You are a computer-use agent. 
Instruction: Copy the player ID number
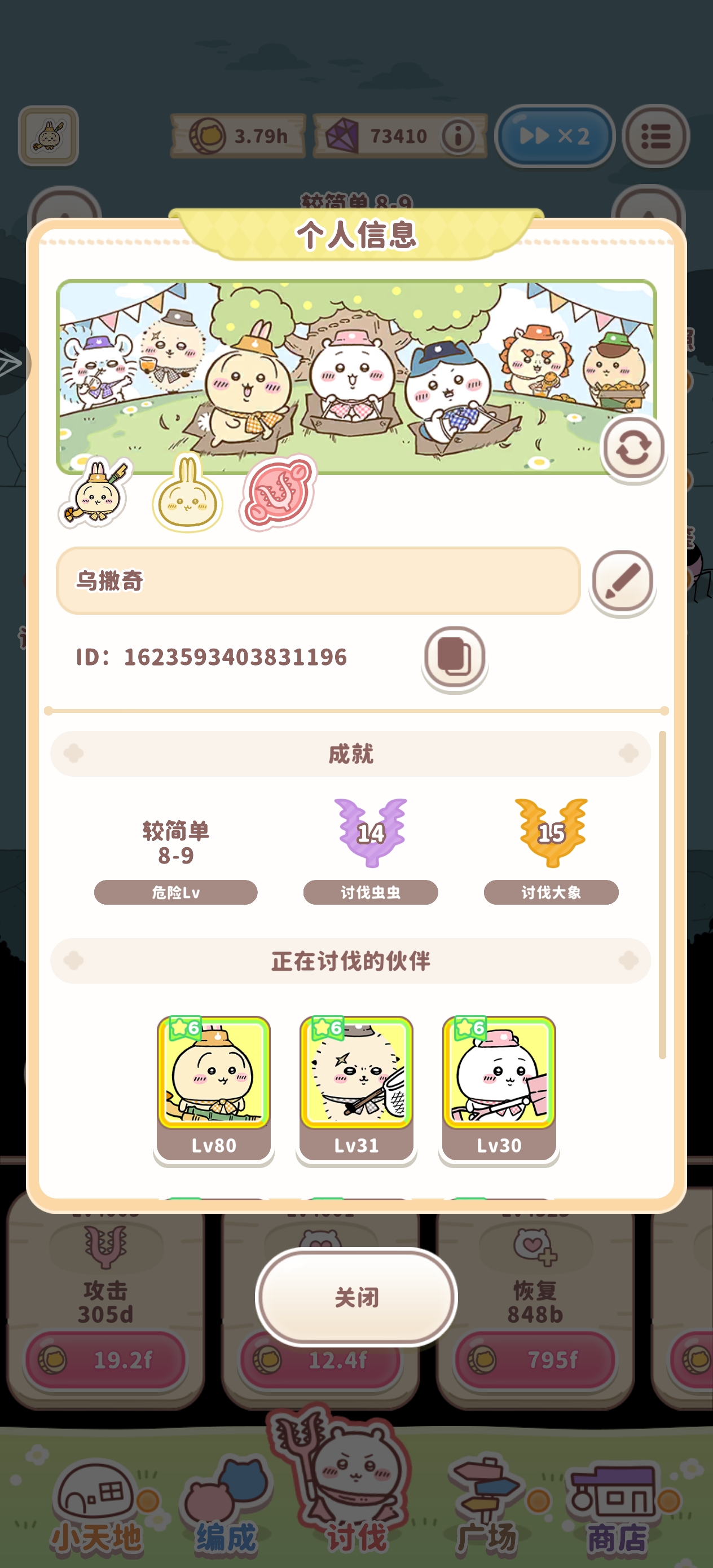pyautogui.click(x=454, y=656)
